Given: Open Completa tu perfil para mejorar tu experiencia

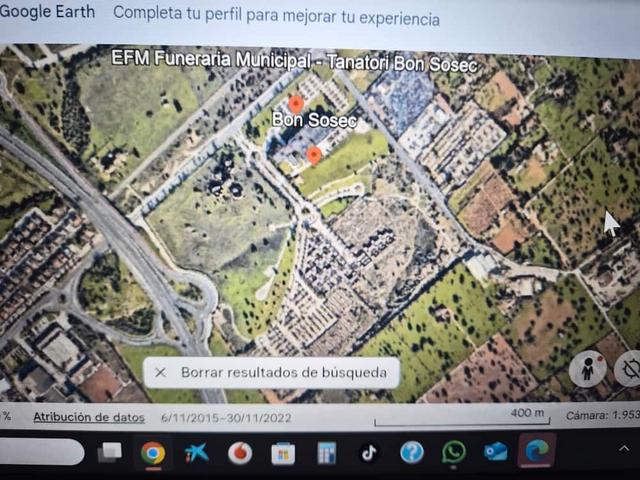Looking at the screenshot, I should tap(276, 18).
